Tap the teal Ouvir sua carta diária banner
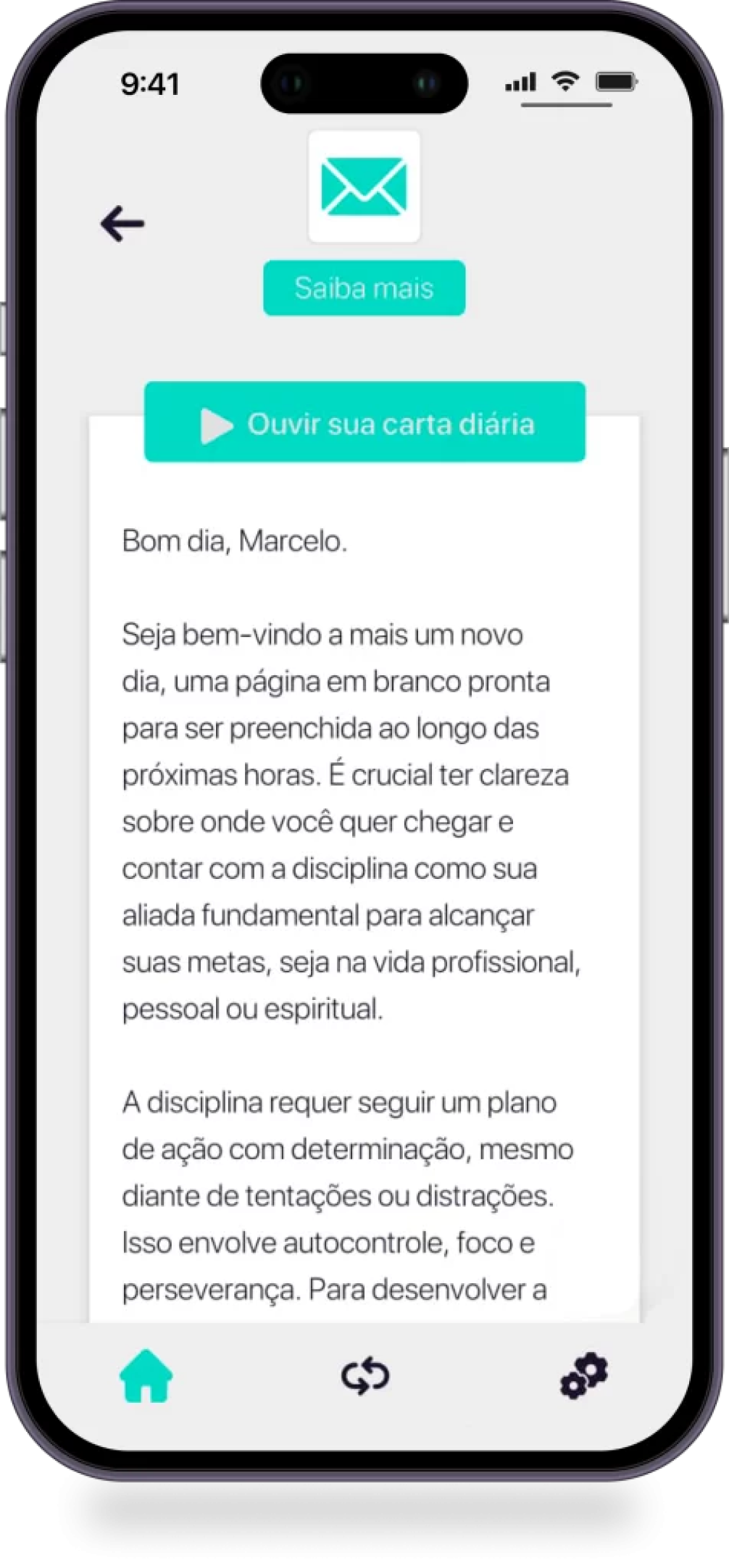This screenshot has width=729, height=1568. click(364, 422)
